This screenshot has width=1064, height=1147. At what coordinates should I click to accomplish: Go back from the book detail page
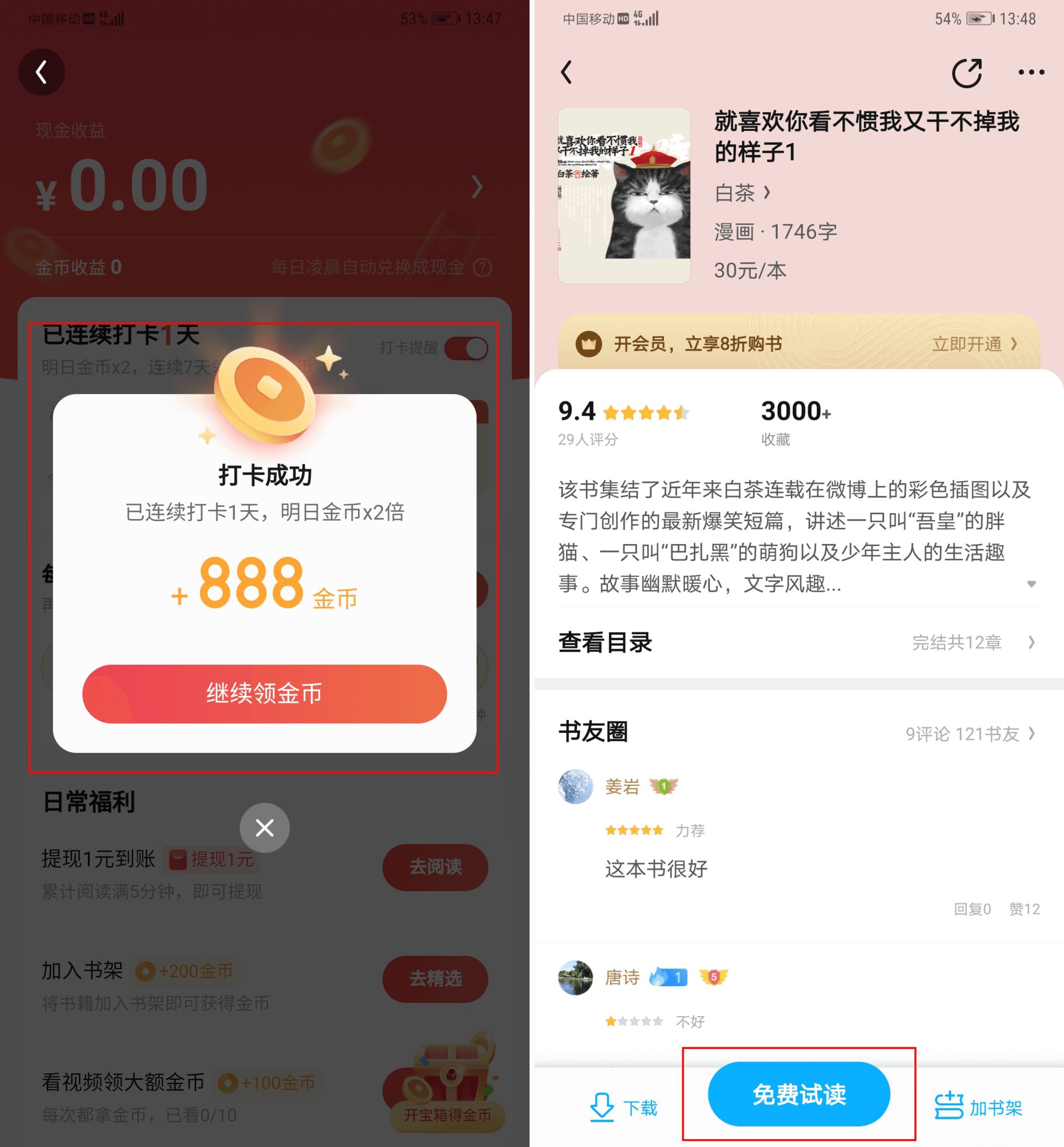[566, 73]
